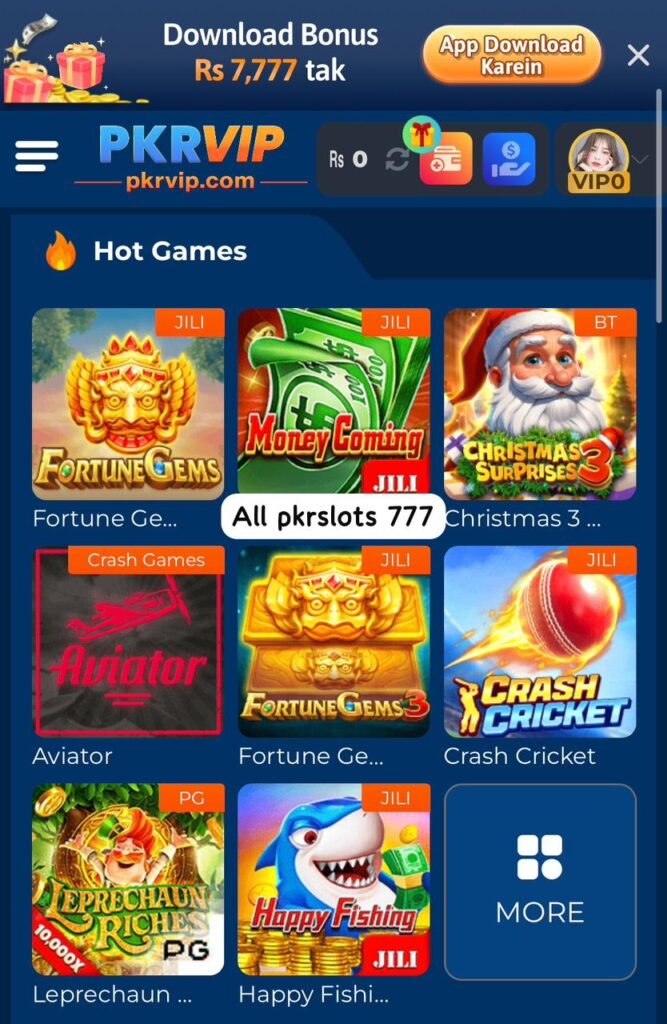
Task: Tap MORE to see more hot games
Action: click(540, 881)
